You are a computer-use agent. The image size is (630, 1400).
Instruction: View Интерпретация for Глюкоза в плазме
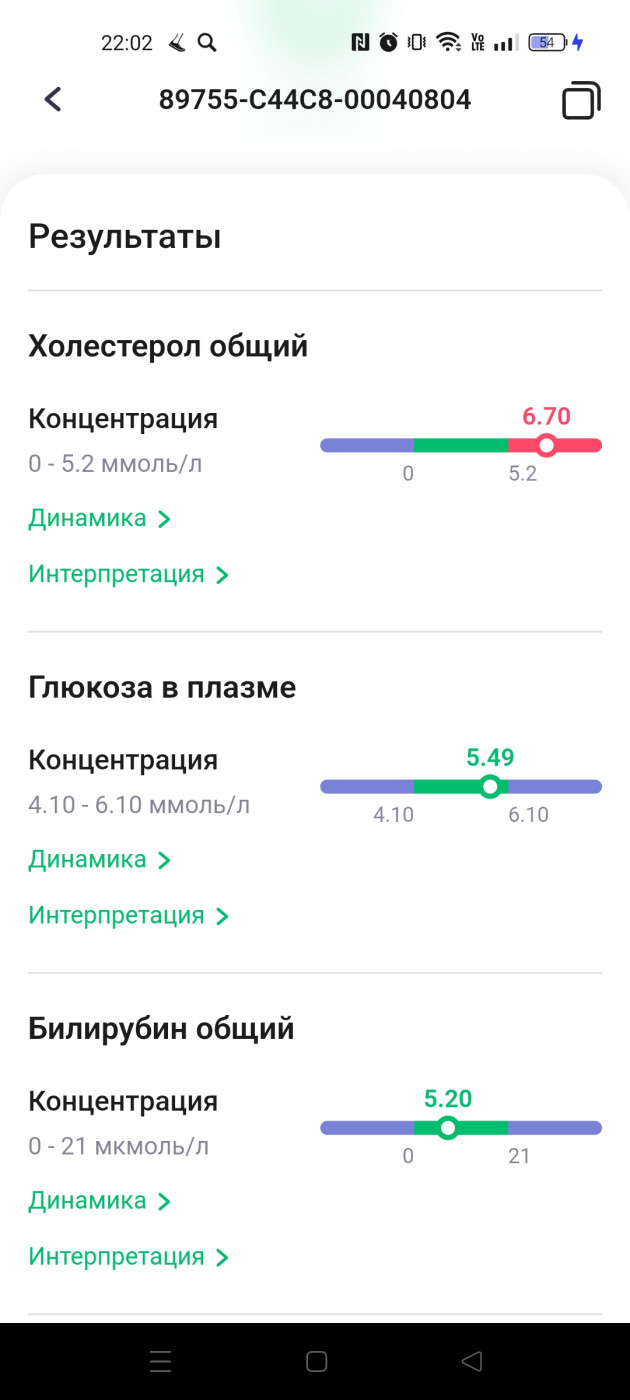[128, 915]
